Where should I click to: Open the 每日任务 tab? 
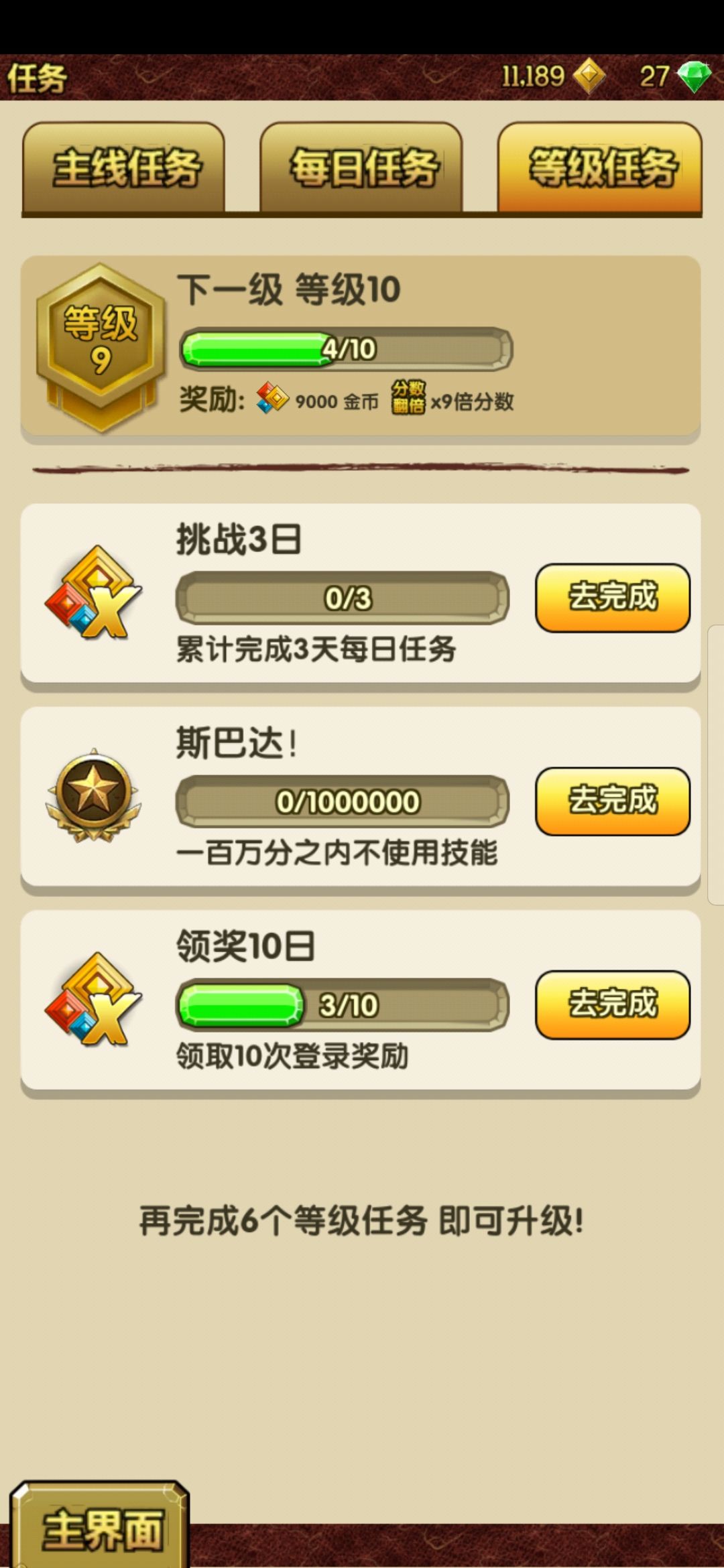(x=362, y=168)
